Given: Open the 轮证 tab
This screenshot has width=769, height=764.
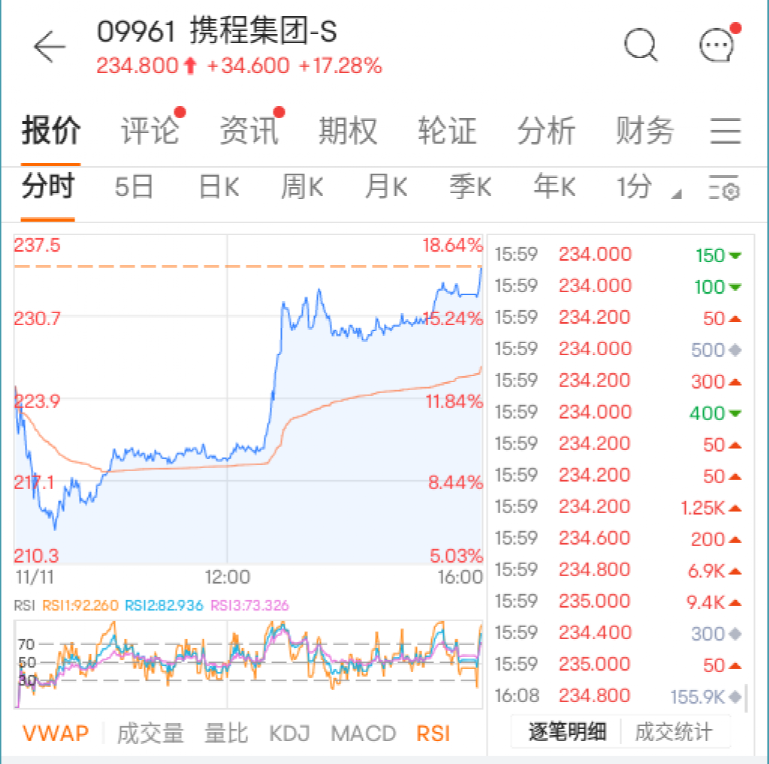Looking at the screenshot, I should [447, 131].
